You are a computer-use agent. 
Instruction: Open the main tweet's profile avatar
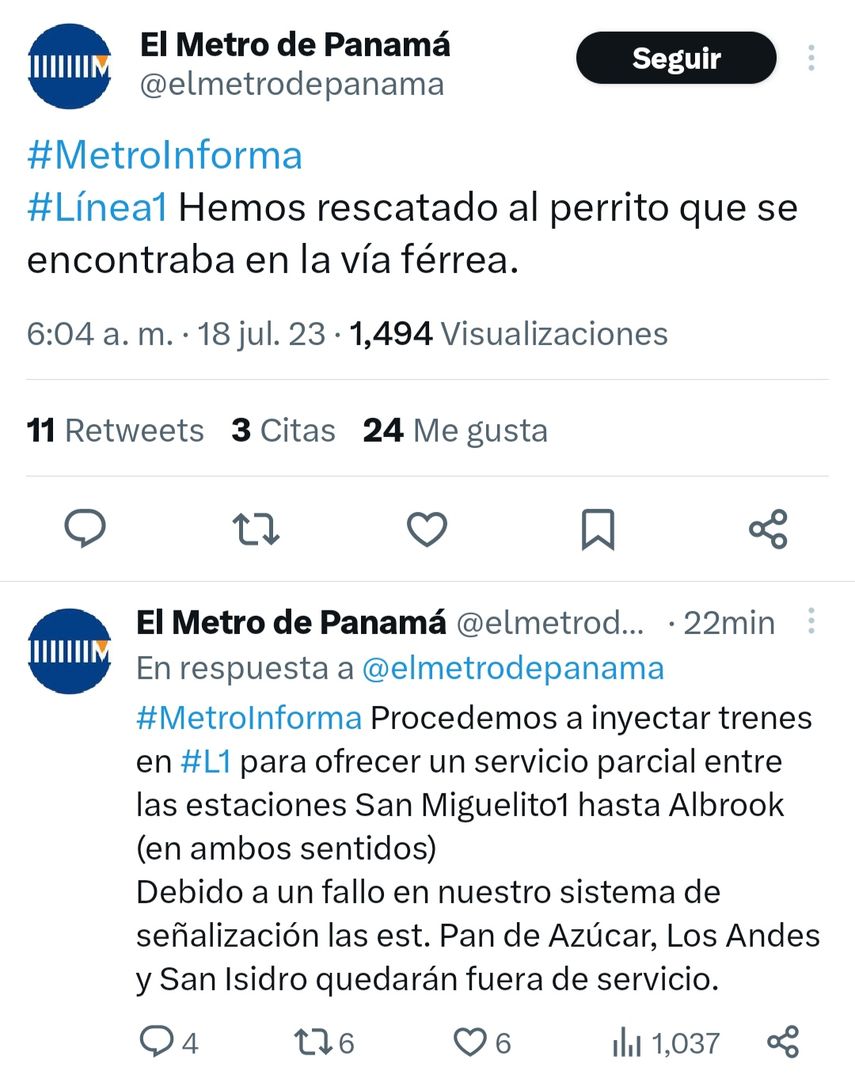pos(69,66)
